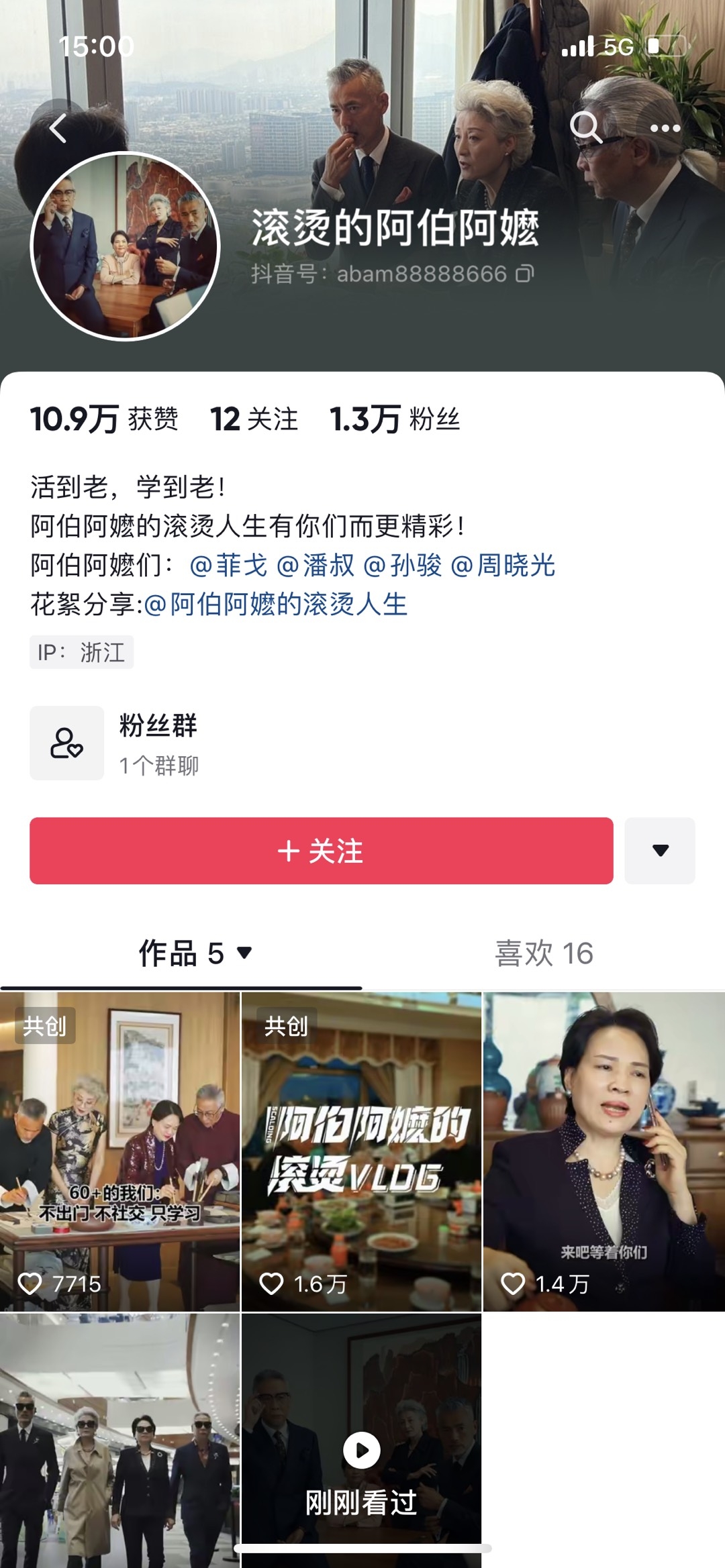
Task: Open the profile avatar photo
Action: (126, 246)
